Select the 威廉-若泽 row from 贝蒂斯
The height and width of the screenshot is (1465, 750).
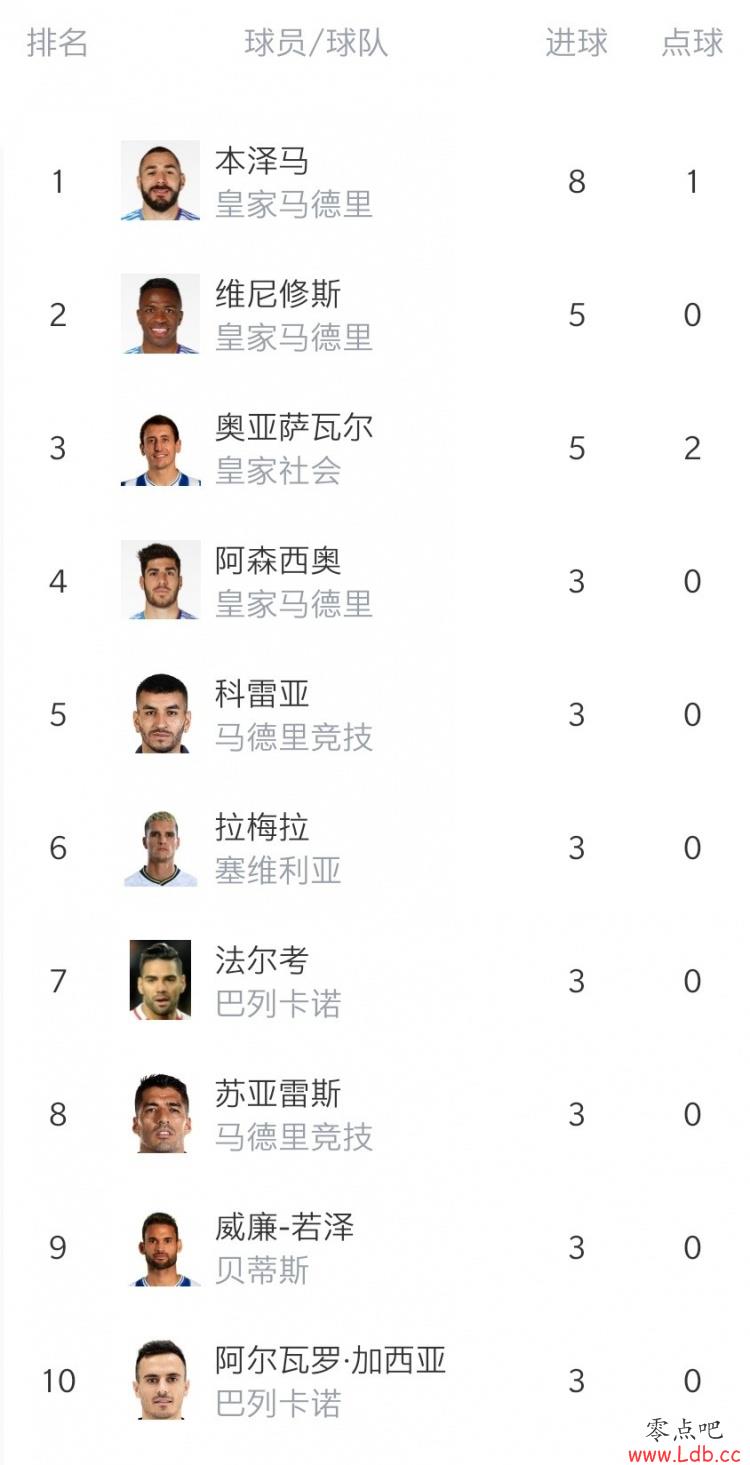[375, 1247]
